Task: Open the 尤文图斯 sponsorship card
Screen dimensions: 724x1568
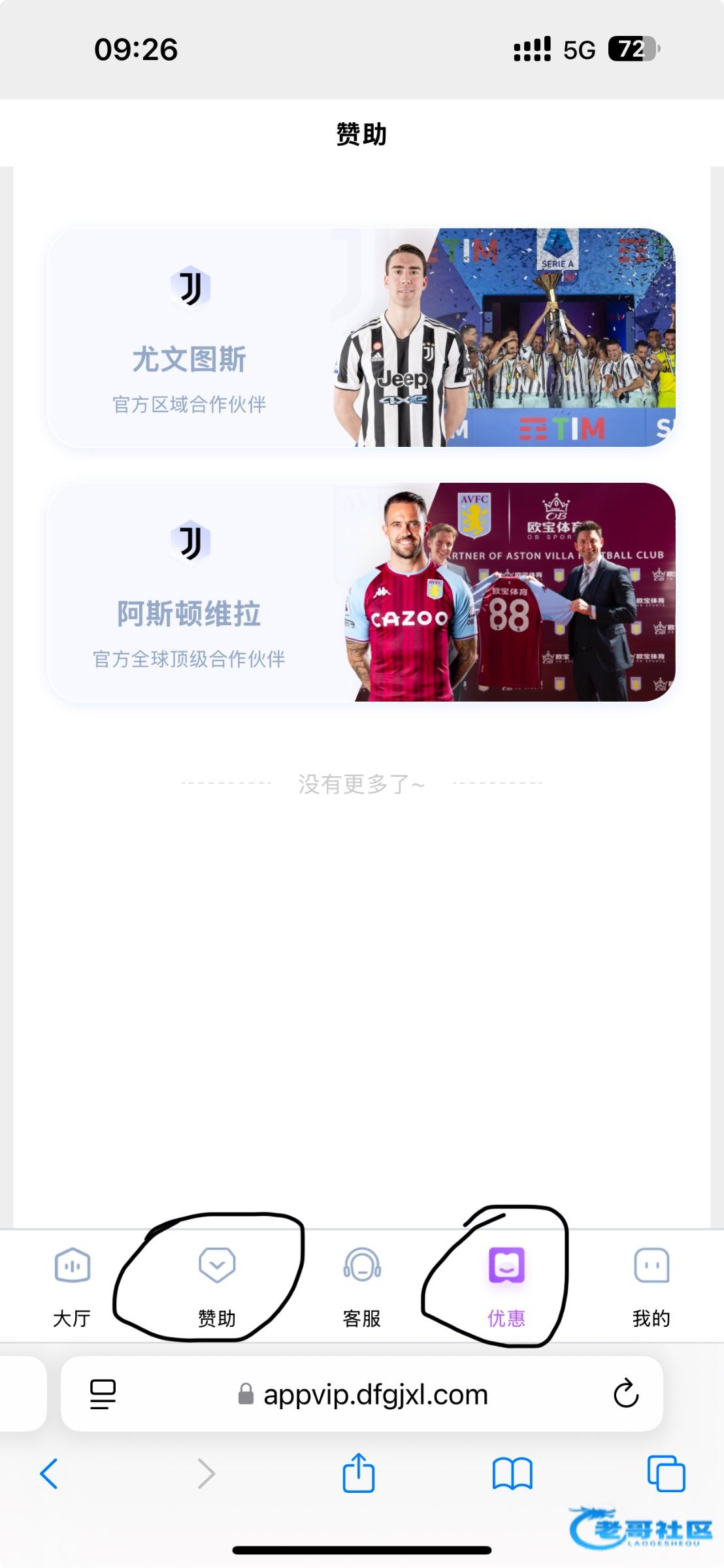Action: (361, 338)
